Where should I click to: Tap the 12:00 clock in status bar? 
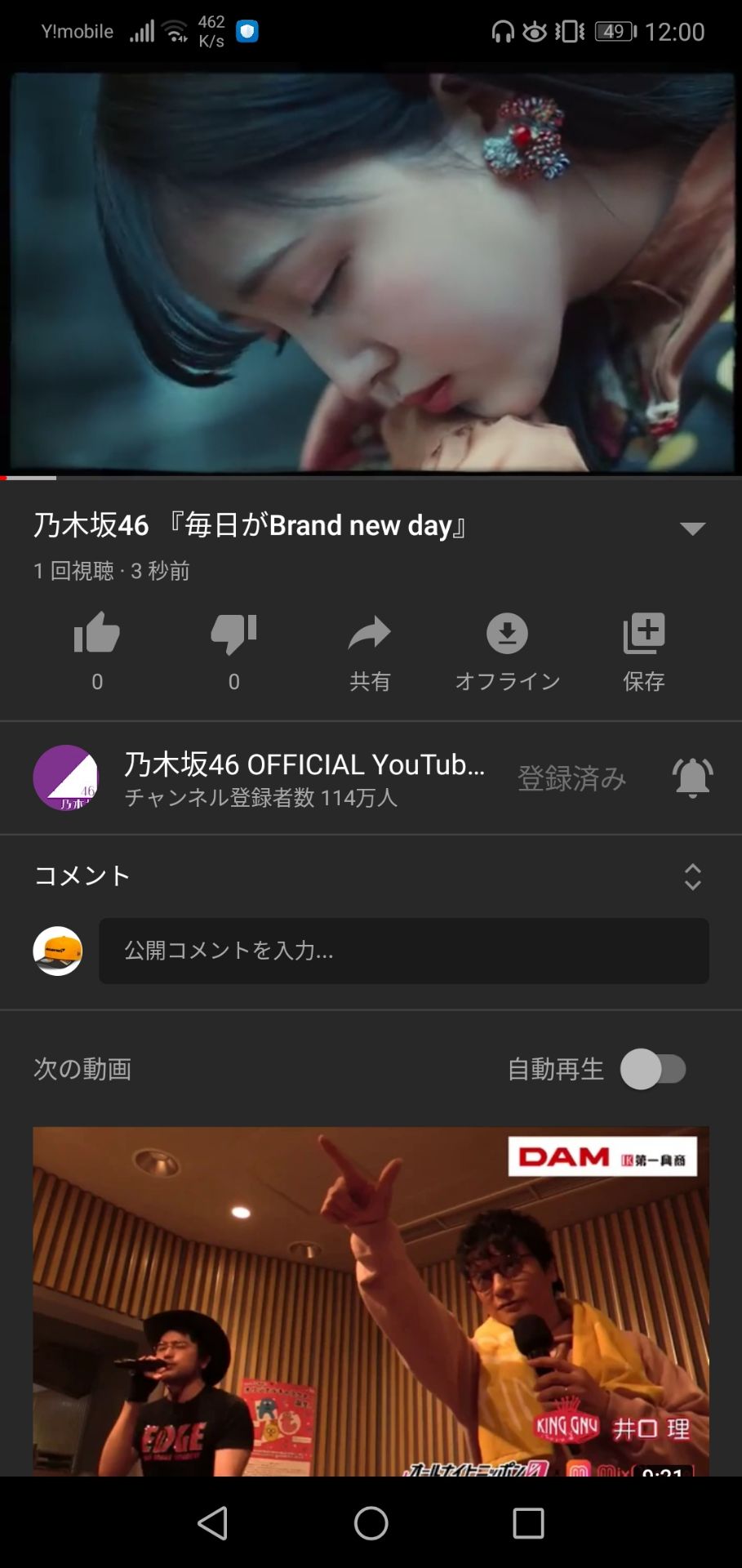coord(678,31)
